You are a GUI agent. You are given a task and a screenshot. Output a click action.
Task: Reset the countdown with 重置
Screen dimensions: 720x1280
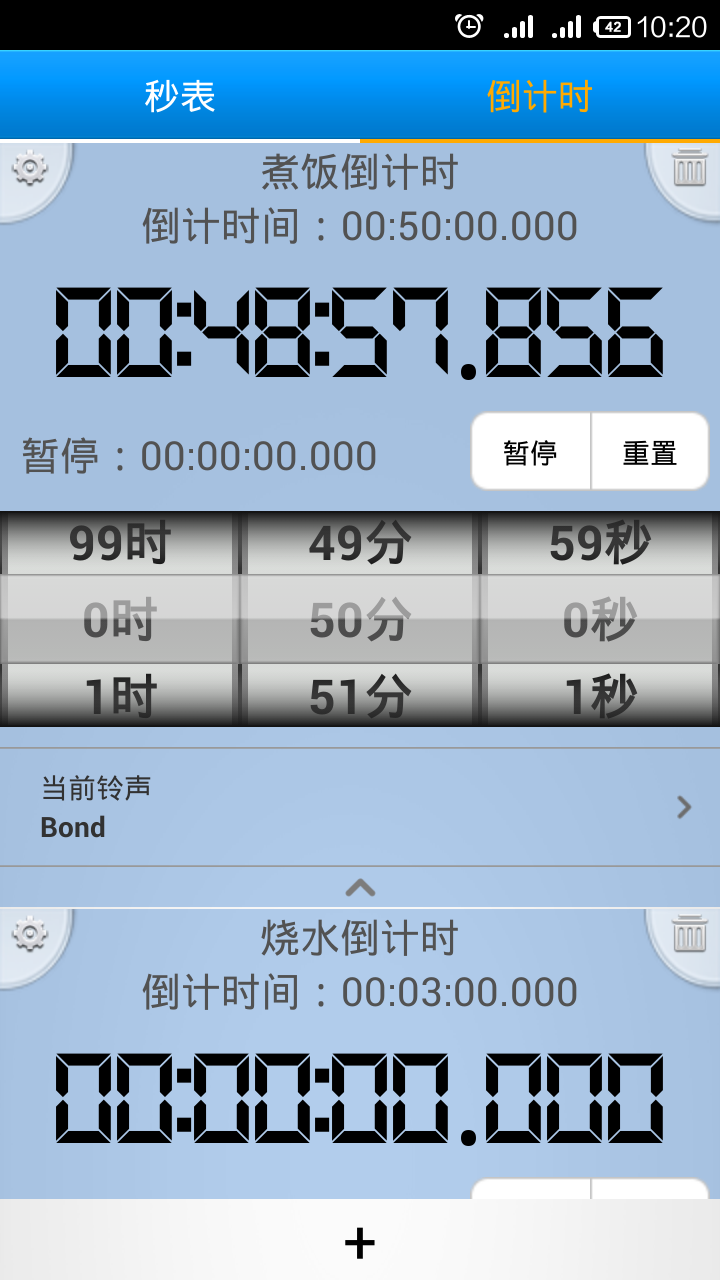point(650,453)
